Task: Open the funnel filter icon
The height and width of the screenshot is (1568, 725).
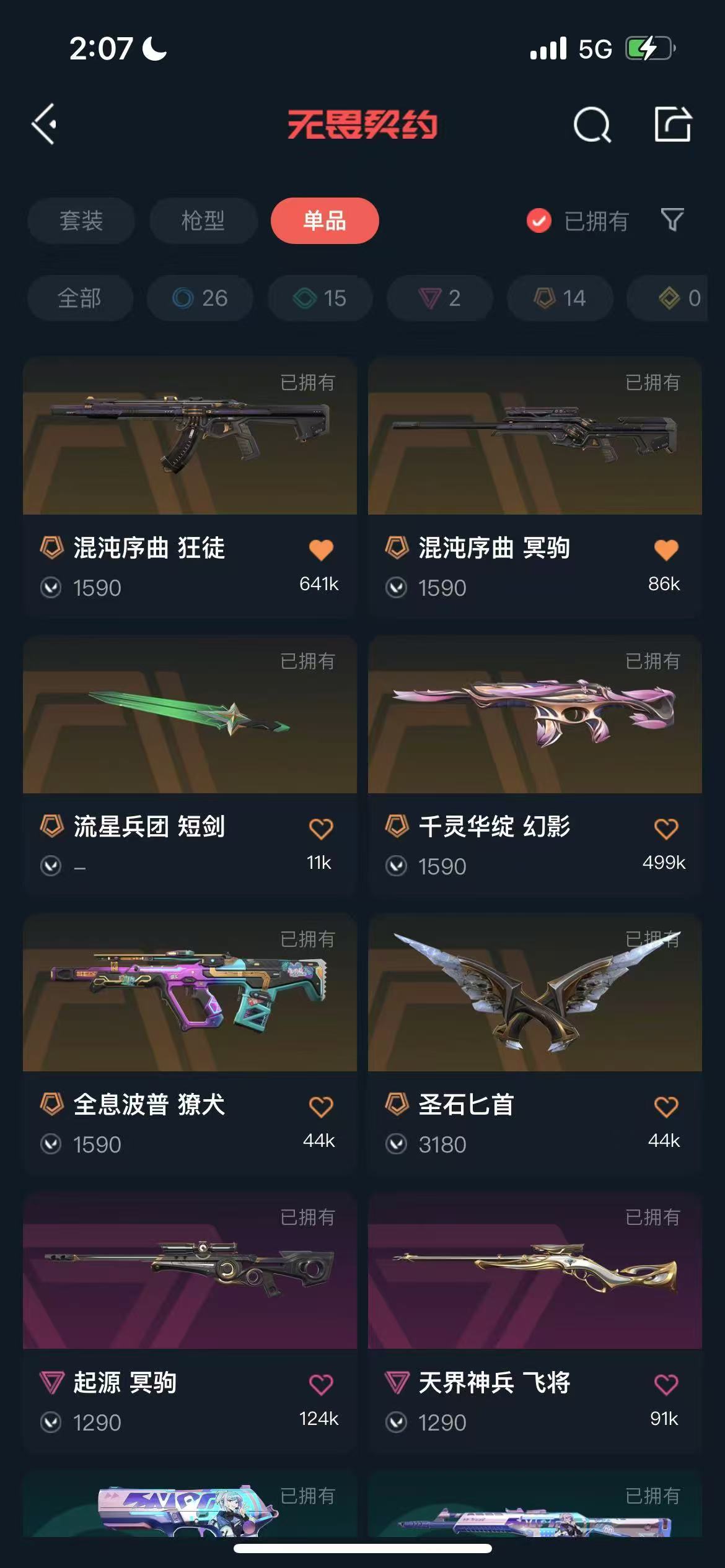Action: pos(672,220)
